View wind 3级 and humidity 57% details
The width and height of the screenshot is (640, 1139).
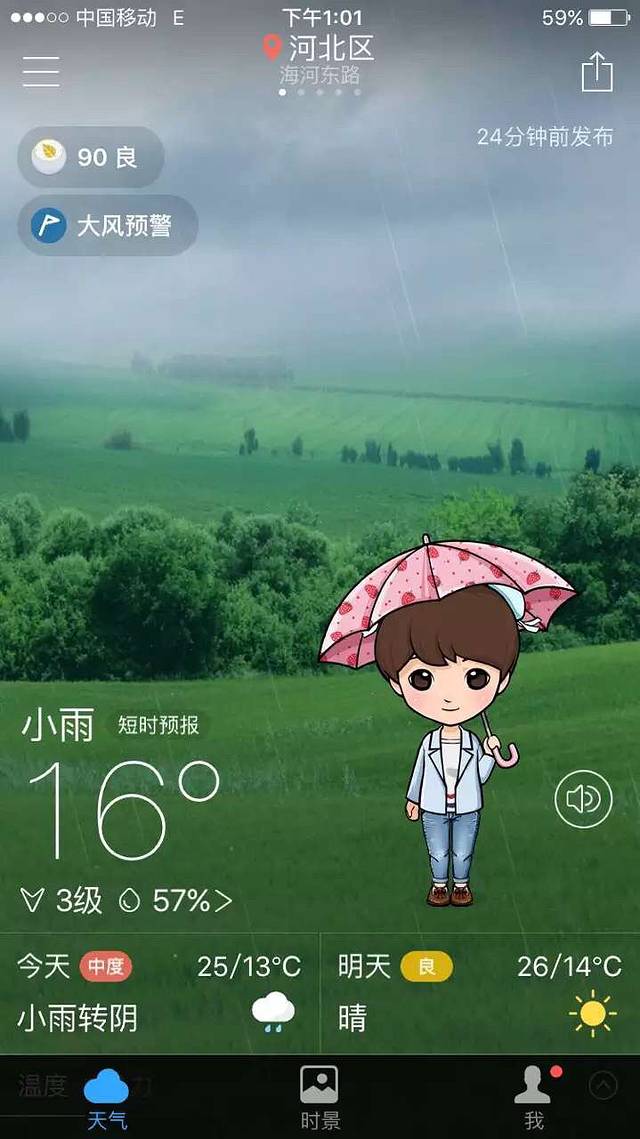(x=127, y=901)
